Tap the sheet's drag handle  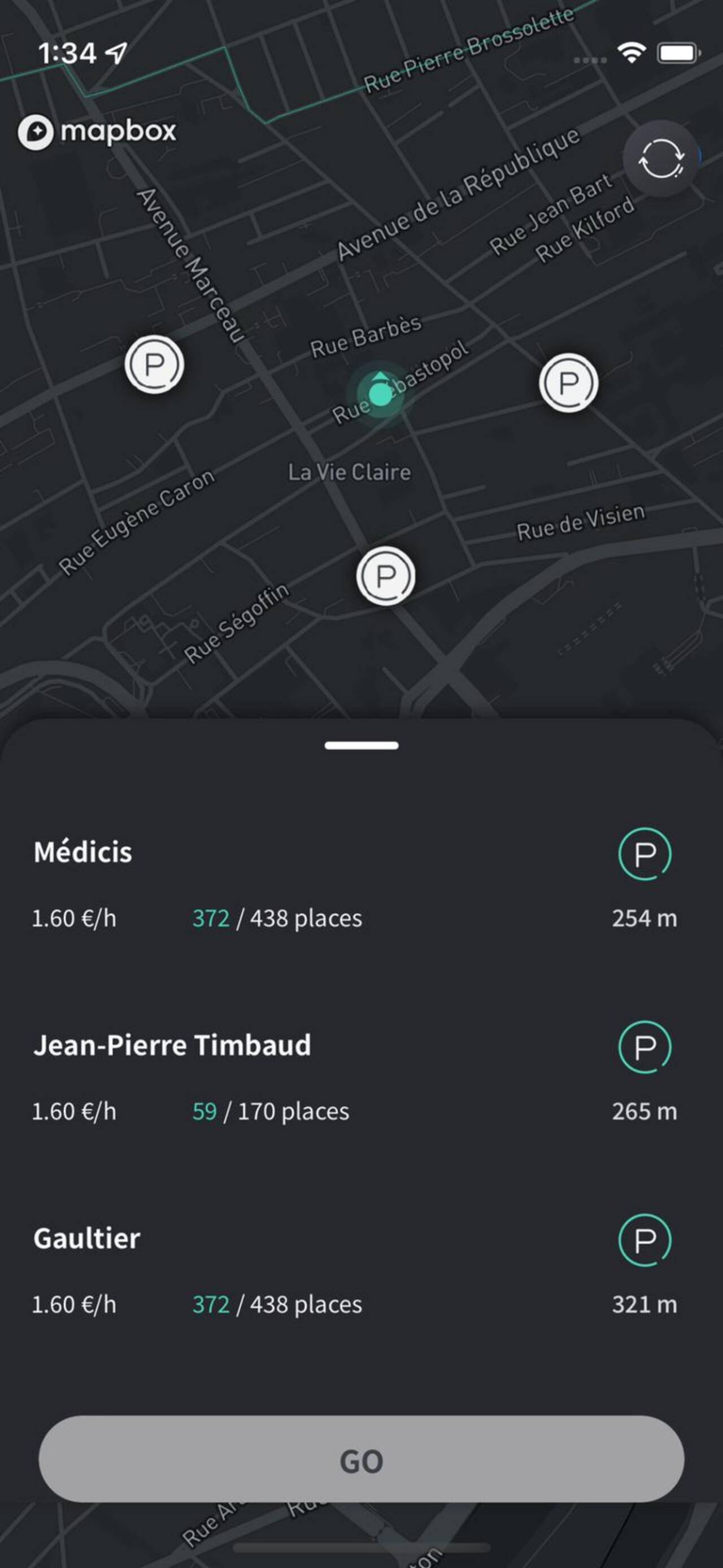point(361,745)
